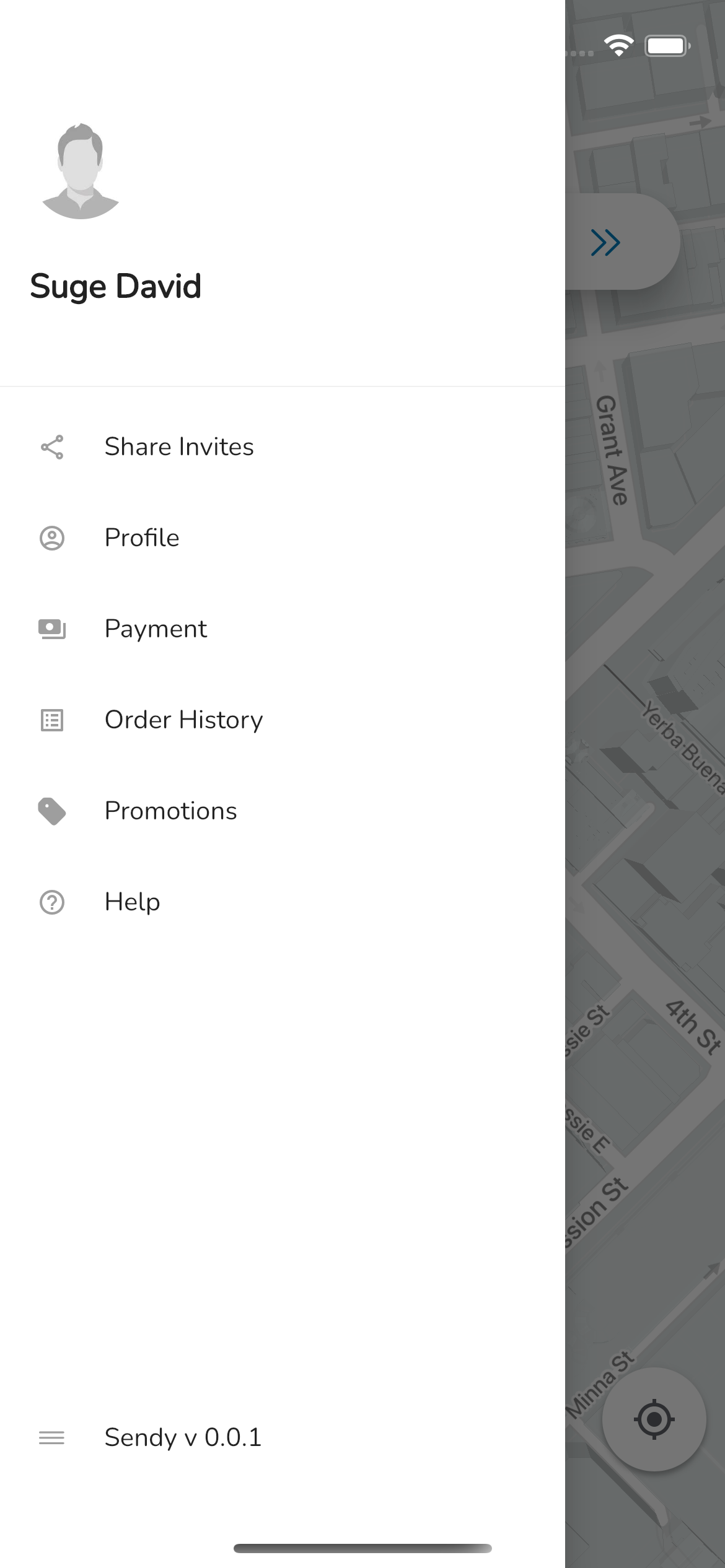Viewport: 725px width, 1568px height.
Task: Select the Share Invites share icon
Action: [x=53, y=447]
